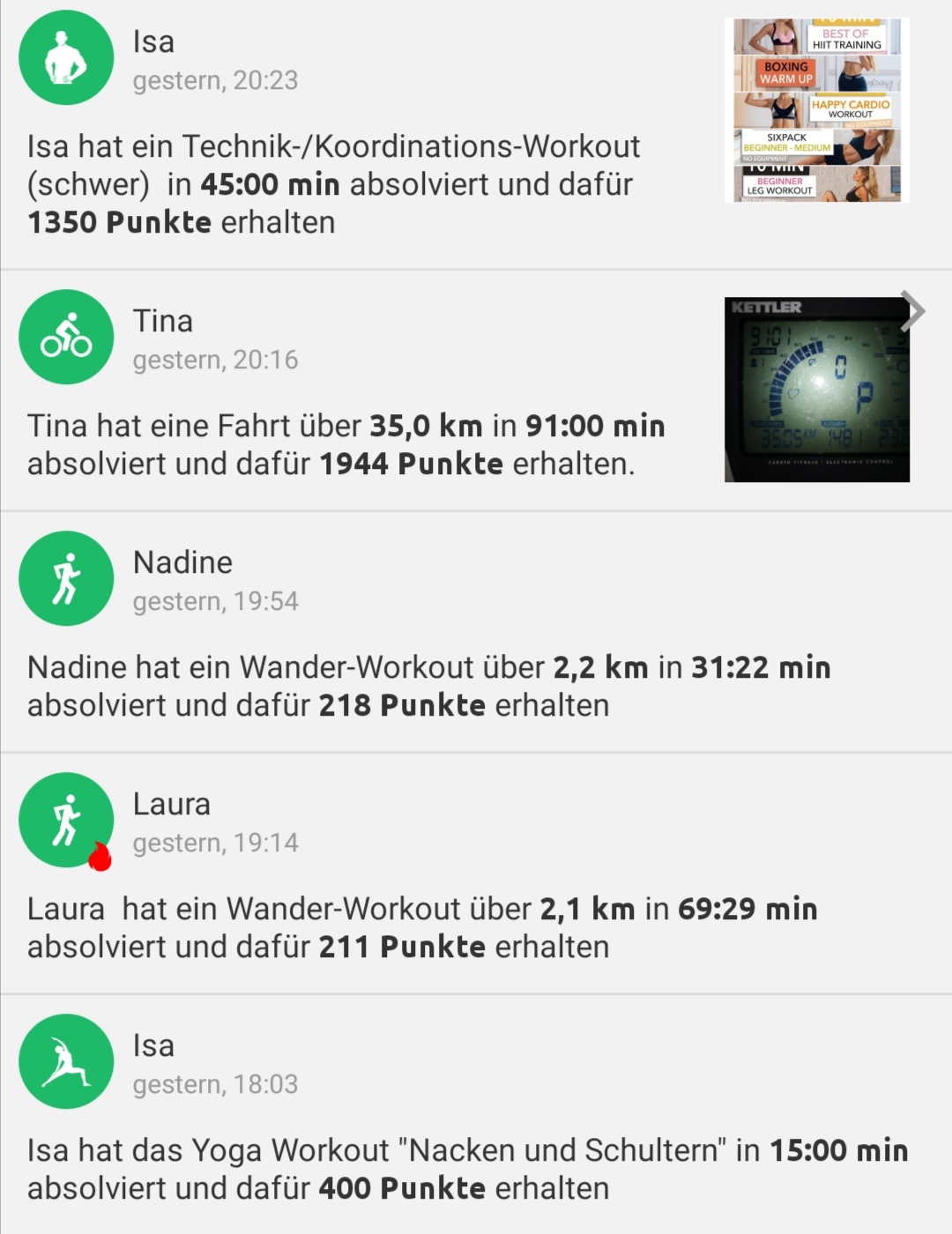Click Nadine's name in her post
952x1234 pixels.
[182, 561]
